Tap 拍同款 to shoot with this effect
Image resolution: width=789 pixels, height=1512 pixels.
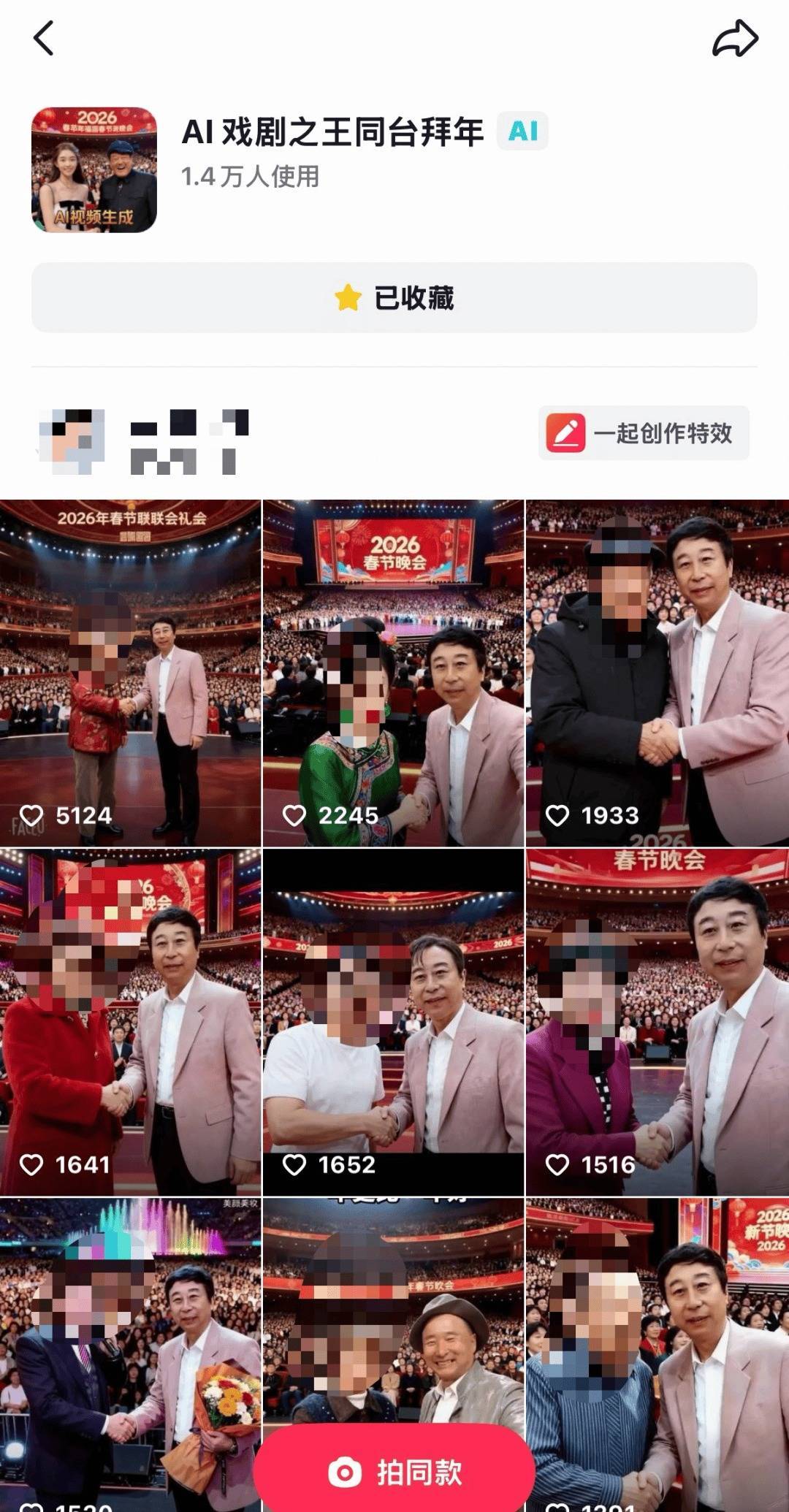[394, 1472]
